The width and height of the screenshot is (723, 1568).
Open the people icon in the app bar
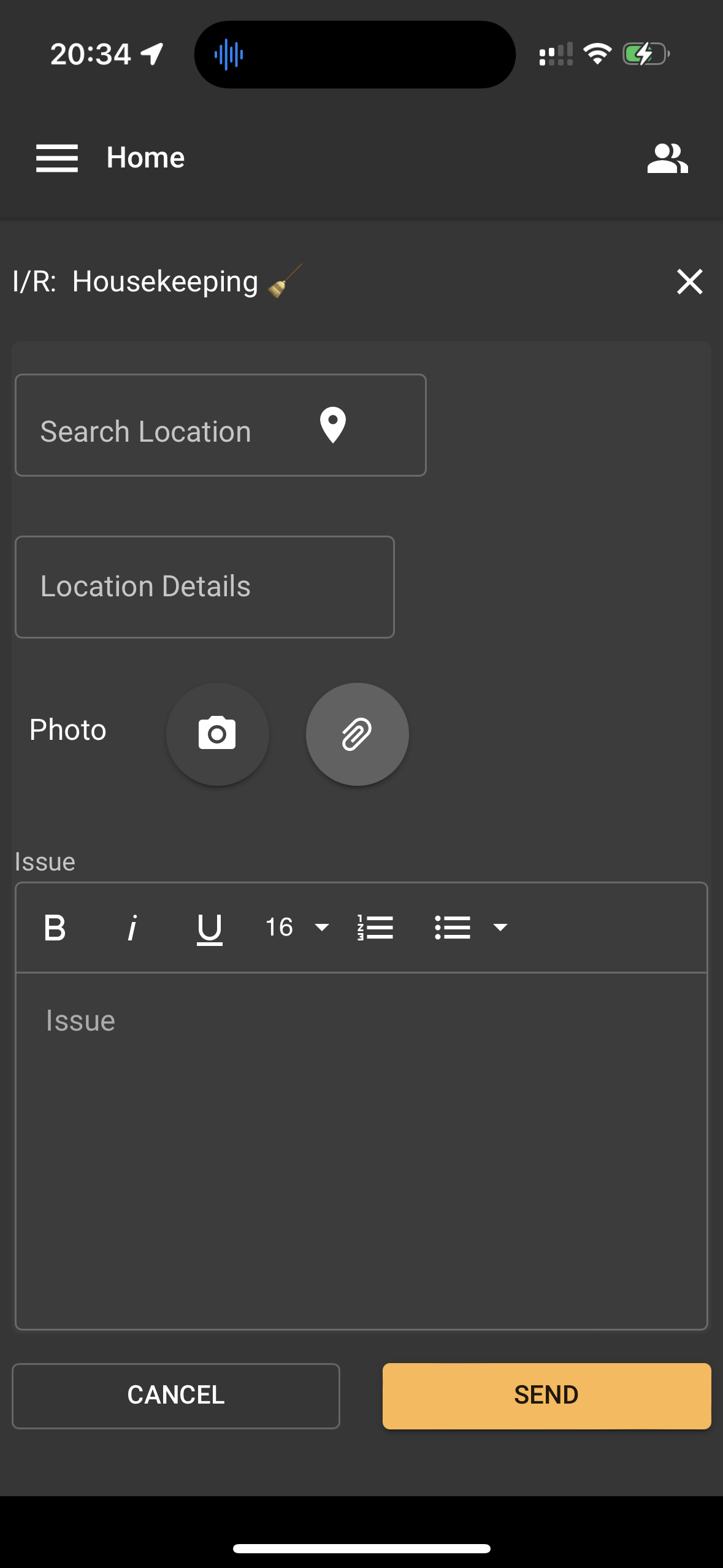coord(667,158)
